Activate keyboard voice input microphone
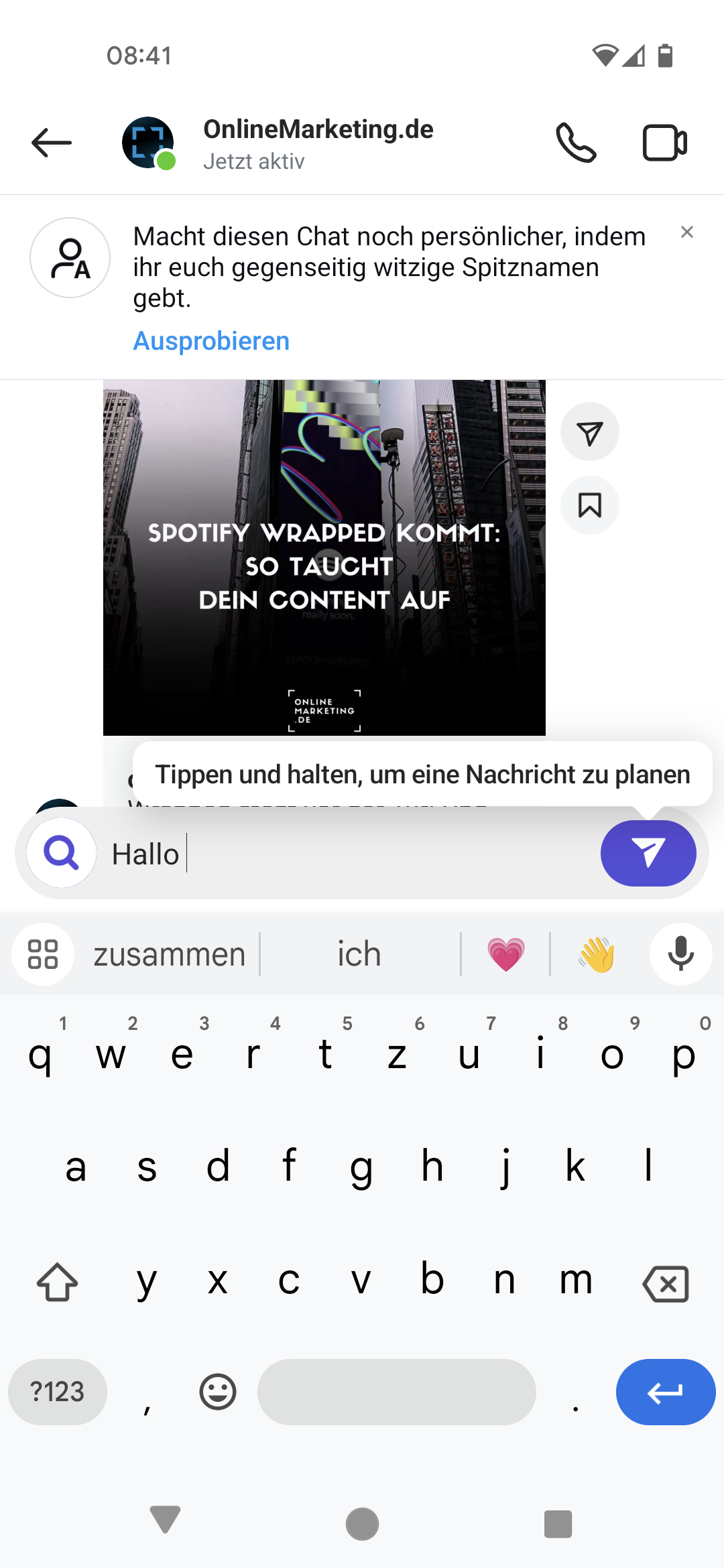Image resolution: width=724 pixels, height=1568 pixels. (x=680, y=954)
